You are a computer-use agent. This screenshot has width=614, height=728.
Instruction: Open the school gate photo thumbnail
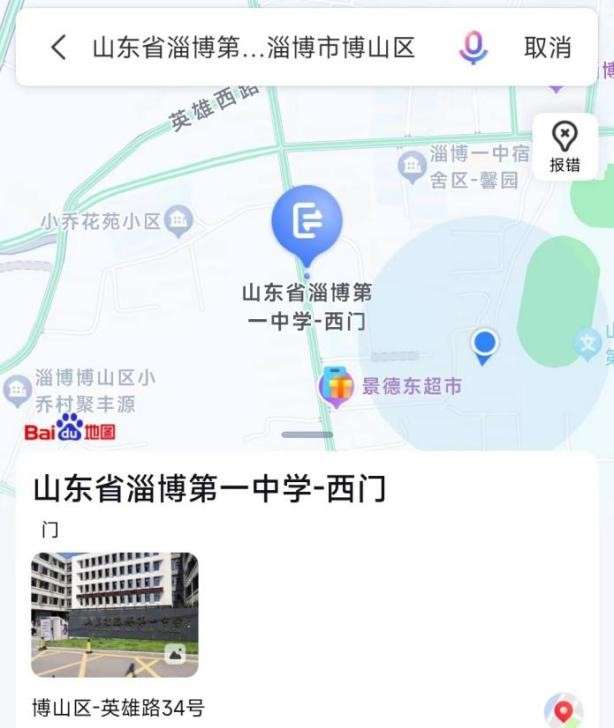[x=115, y=615]
